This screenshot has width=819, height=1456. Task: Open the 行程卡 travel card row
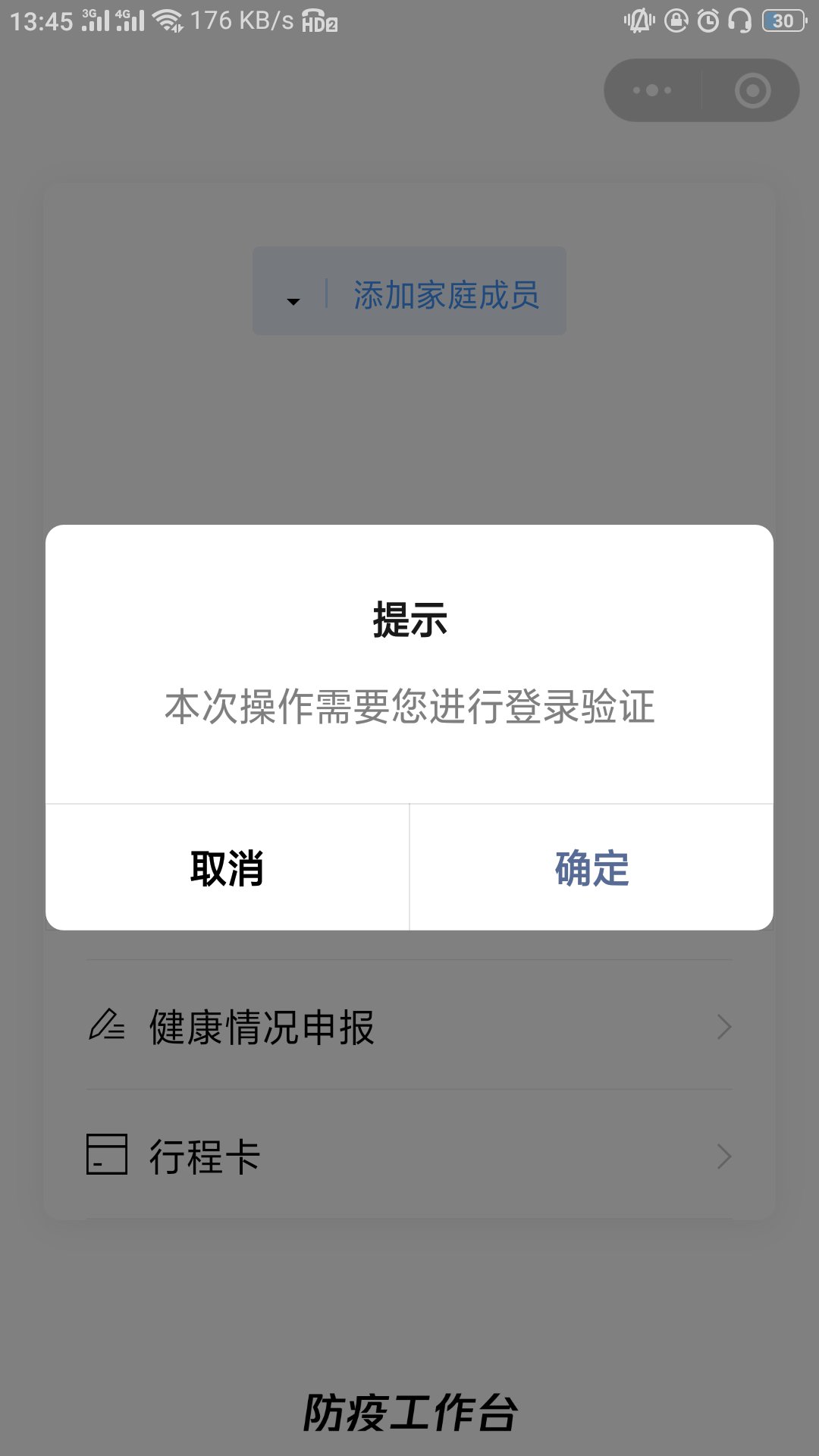(x=409, y=1156)
